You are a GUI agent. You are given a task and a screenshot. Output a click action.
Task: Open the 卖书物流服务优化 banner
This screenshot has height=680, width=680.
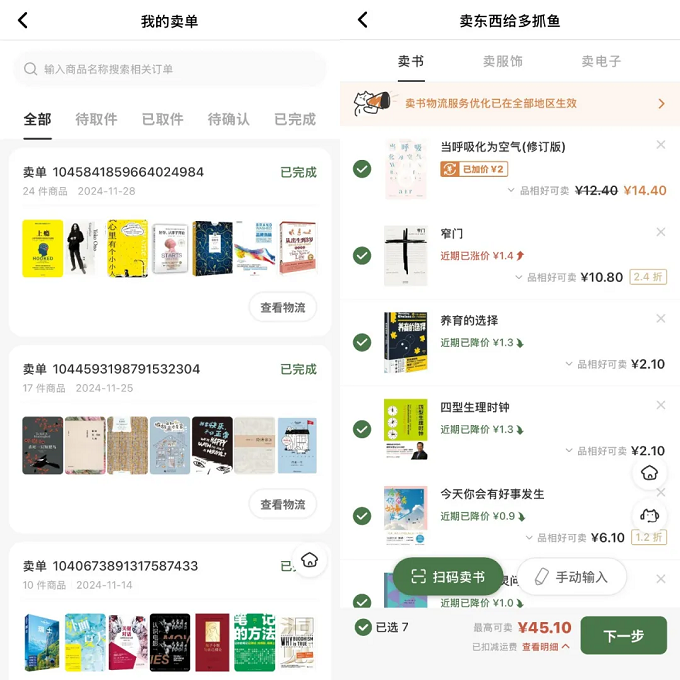click(510, 103)
